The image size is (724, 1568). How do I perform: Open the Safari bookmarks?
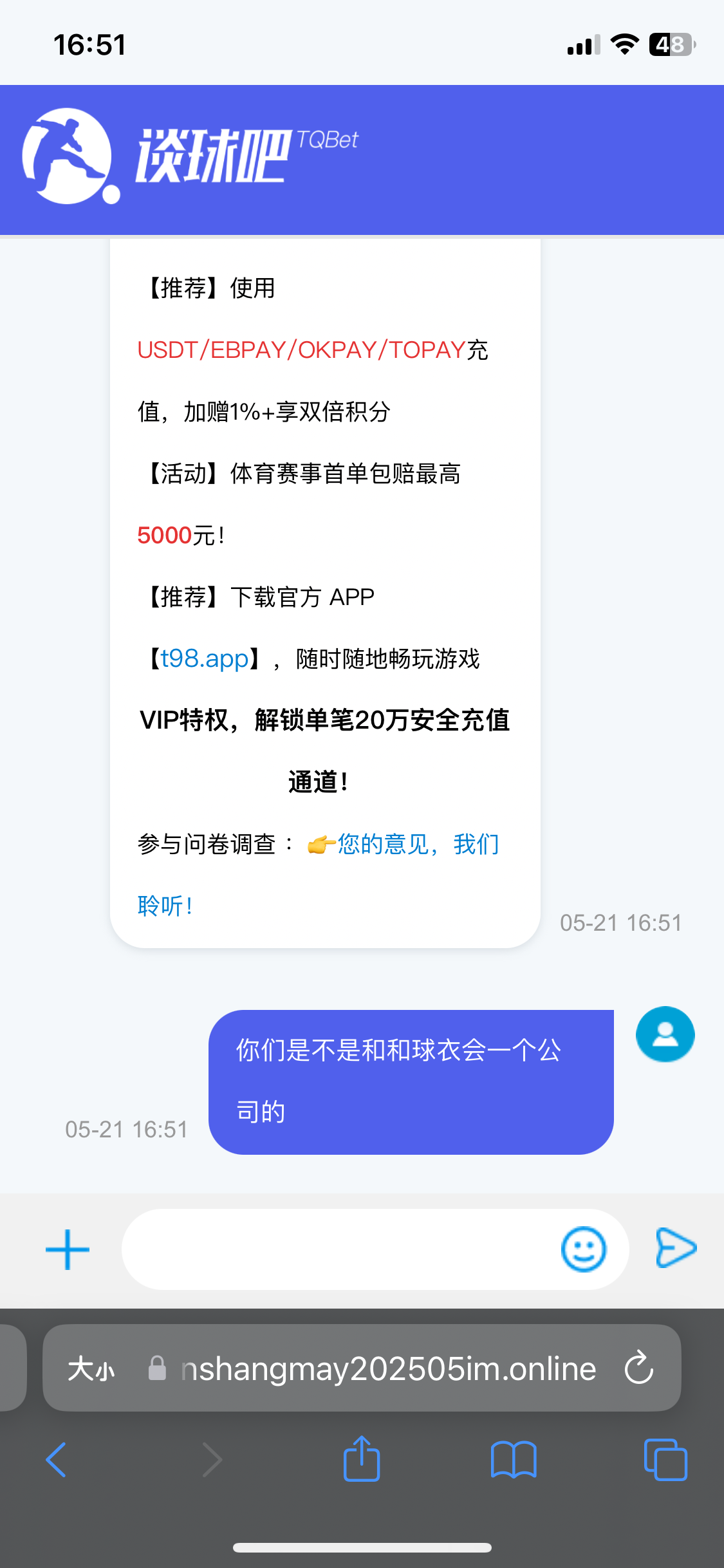click(513, 1459)
